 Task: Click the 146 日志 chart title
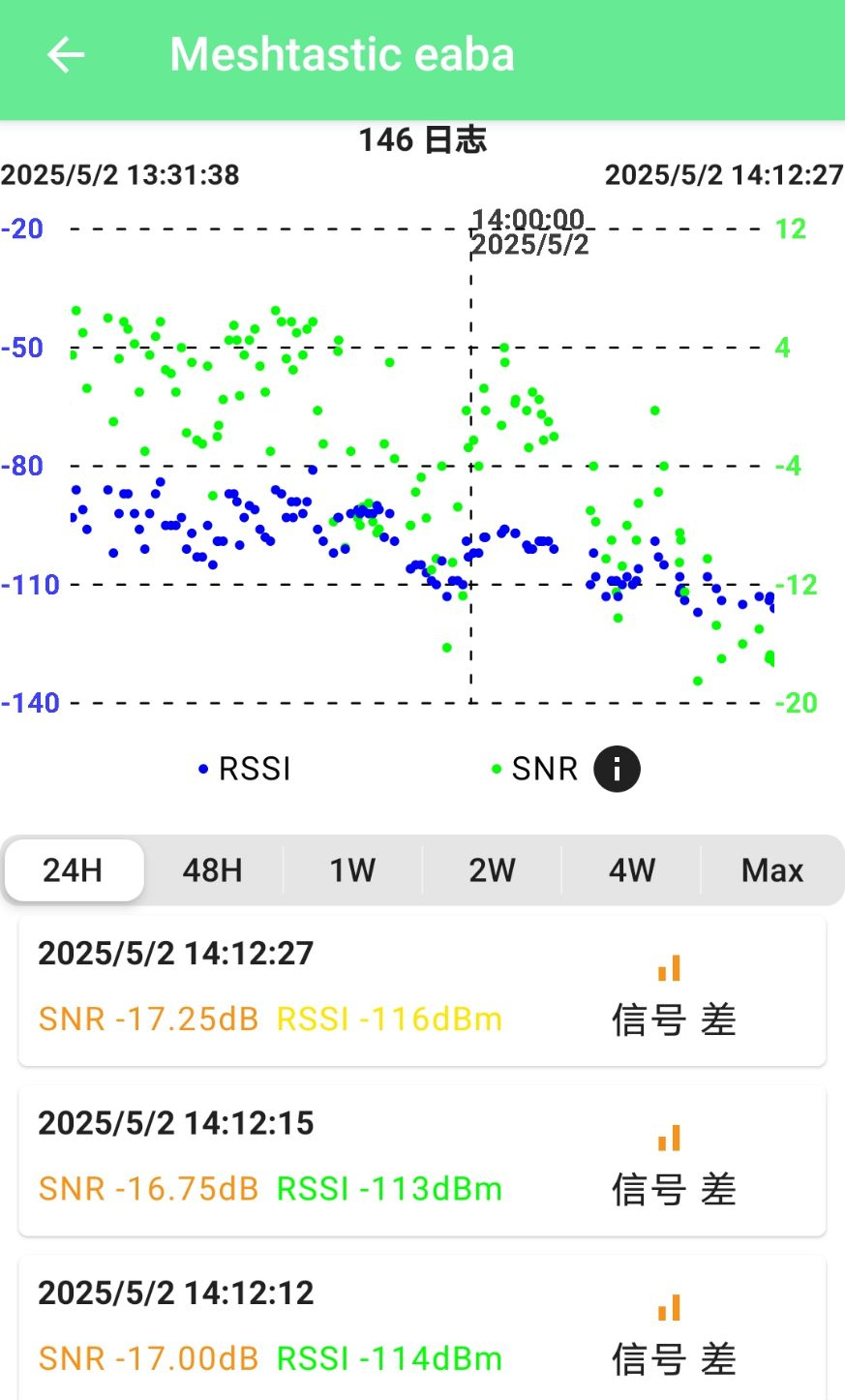[x=422, y=140]
